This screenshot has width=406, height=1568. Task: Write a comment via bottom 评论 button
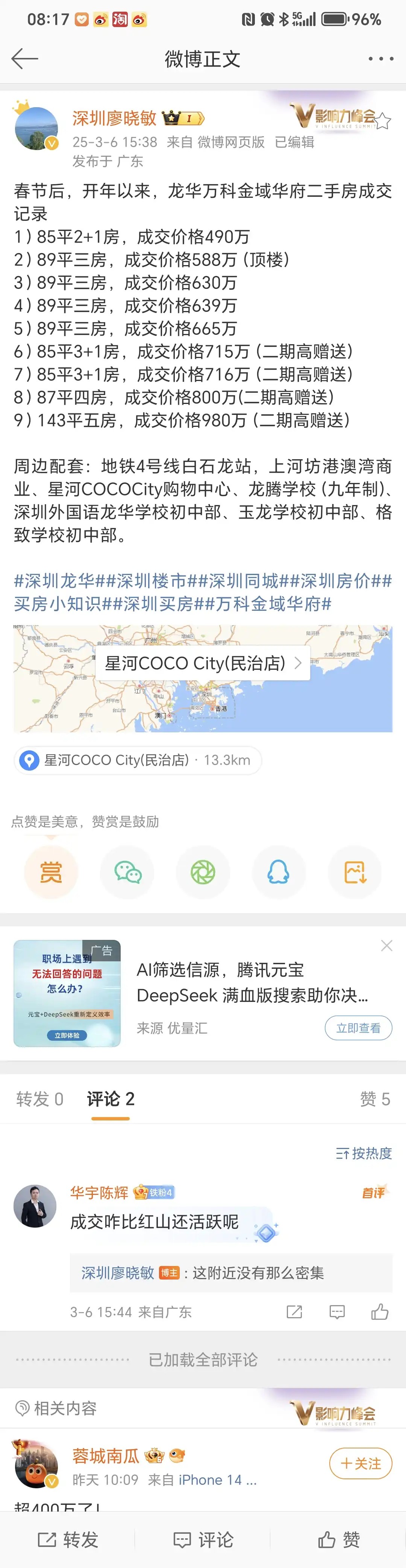[x=203, y=1539]
